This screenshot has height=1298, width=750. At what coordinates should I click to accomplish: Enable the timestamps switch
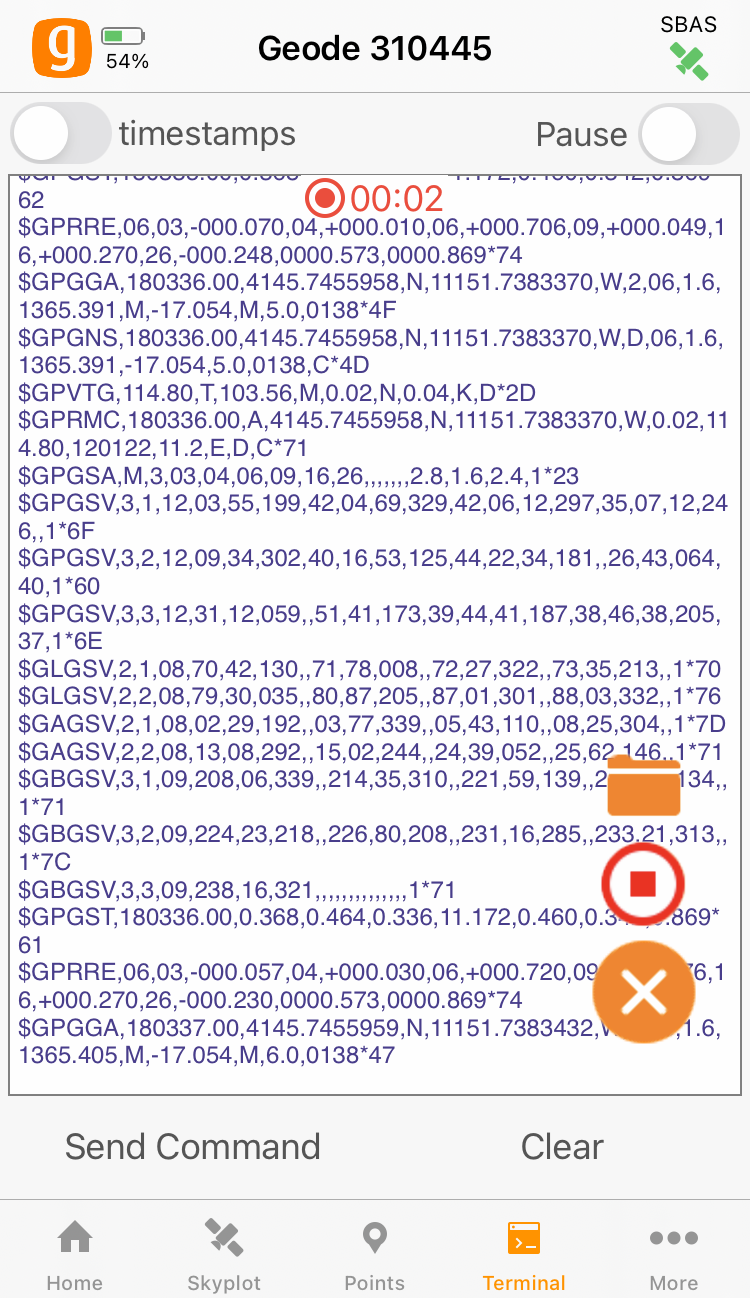click(x=60, y=134)
